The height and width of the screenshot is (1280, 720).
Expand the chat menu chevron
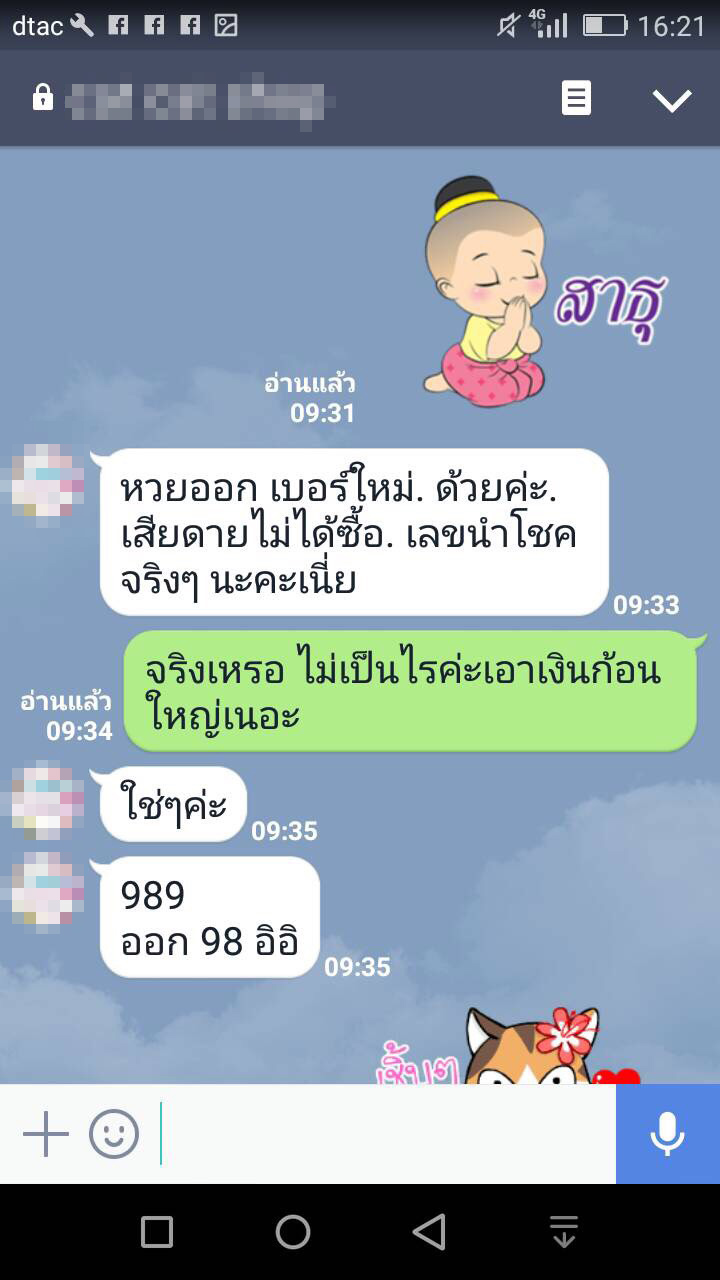coord(672,99)
